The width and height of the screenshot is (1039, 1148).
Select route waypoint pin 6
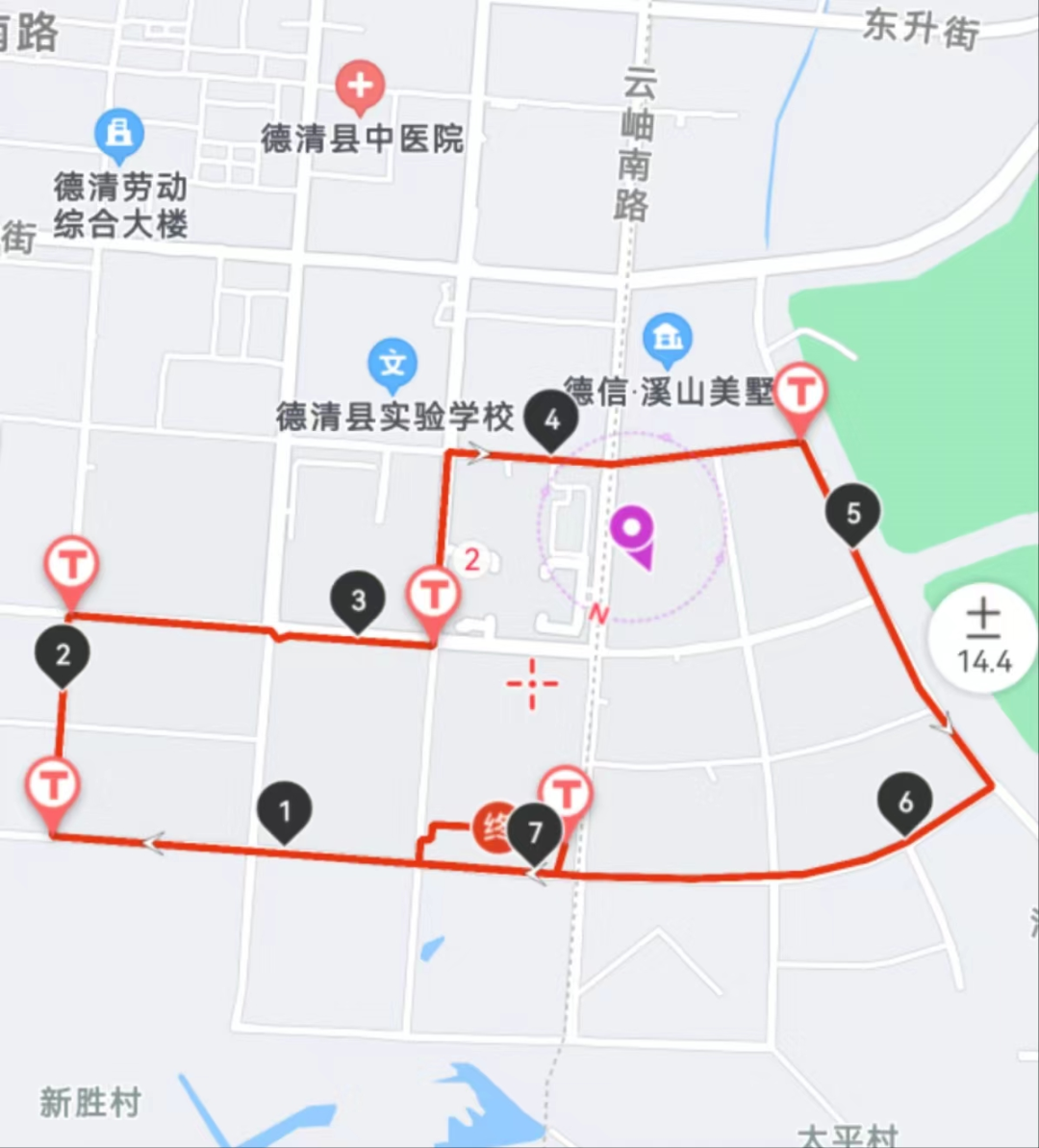point(904,801)
